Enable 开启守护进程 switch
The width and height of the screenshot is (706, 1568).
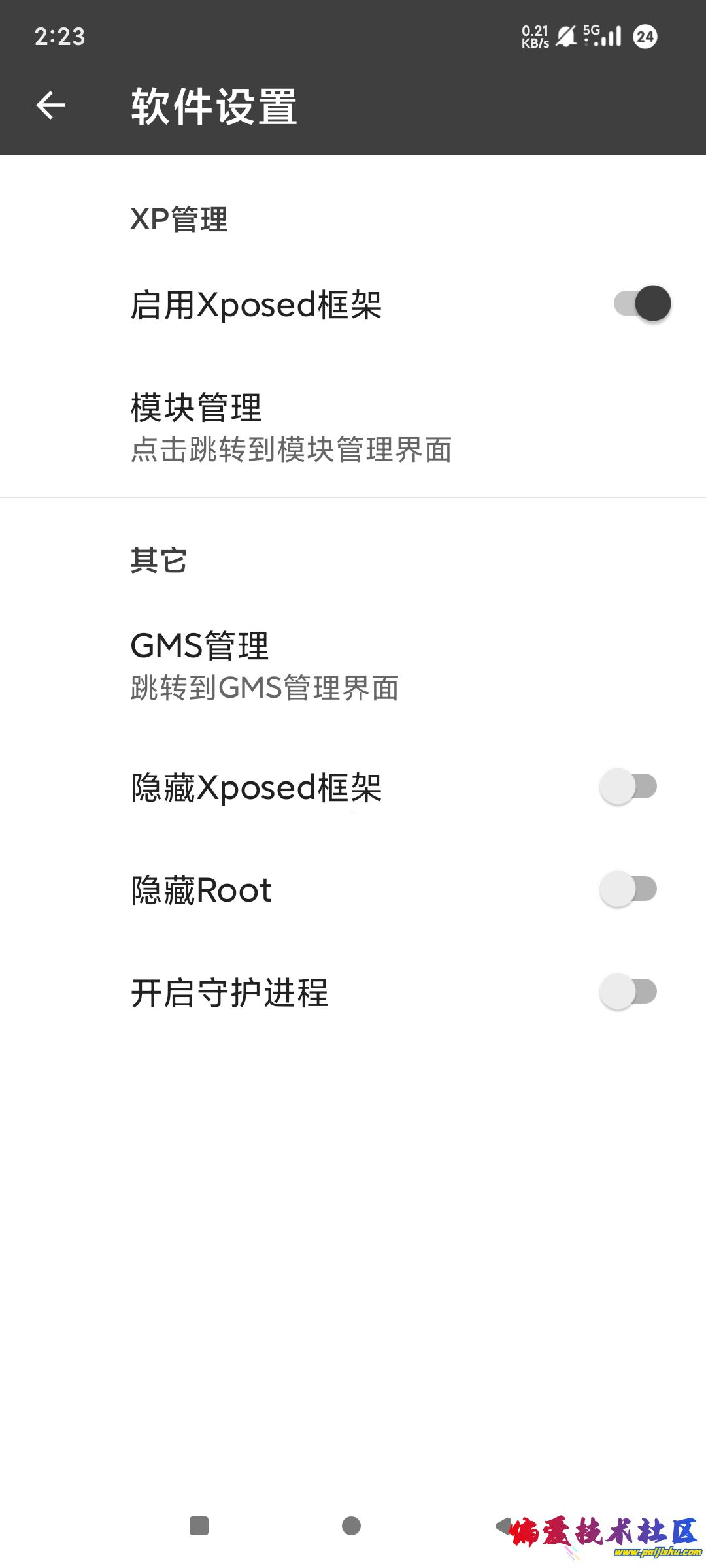coord(628,992)
